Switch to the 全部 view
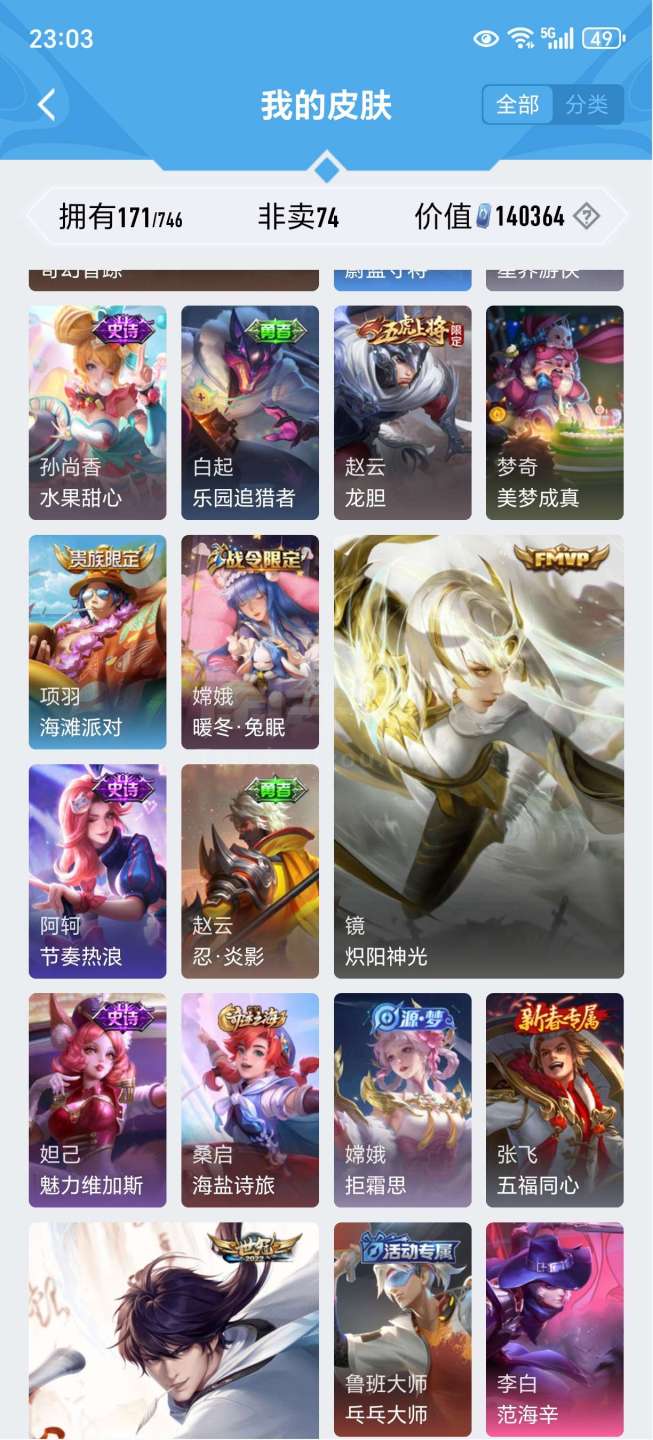653x1440 pixels. (517, 105)
